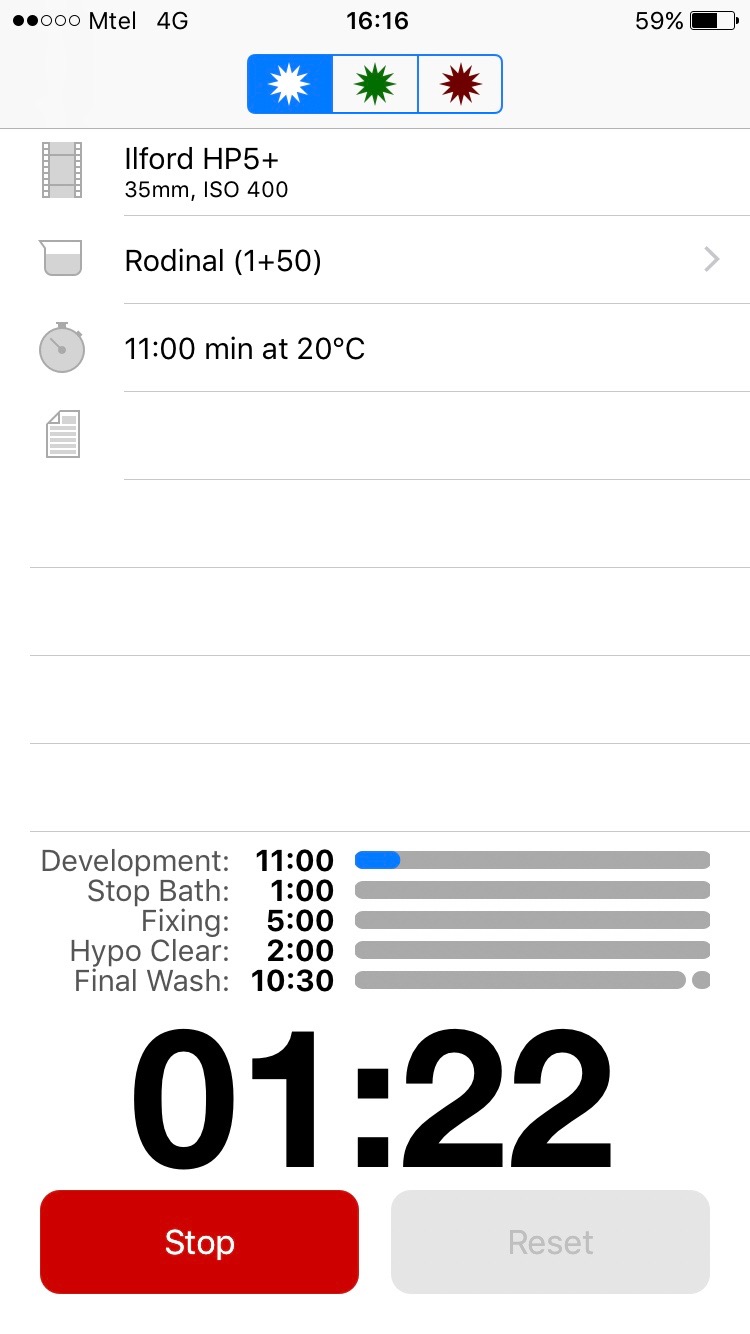Image resolution: width=750 pixels, height=1334 pixels.
Task: Open the Ilford HP5+ film row
Action: (400, 172)
